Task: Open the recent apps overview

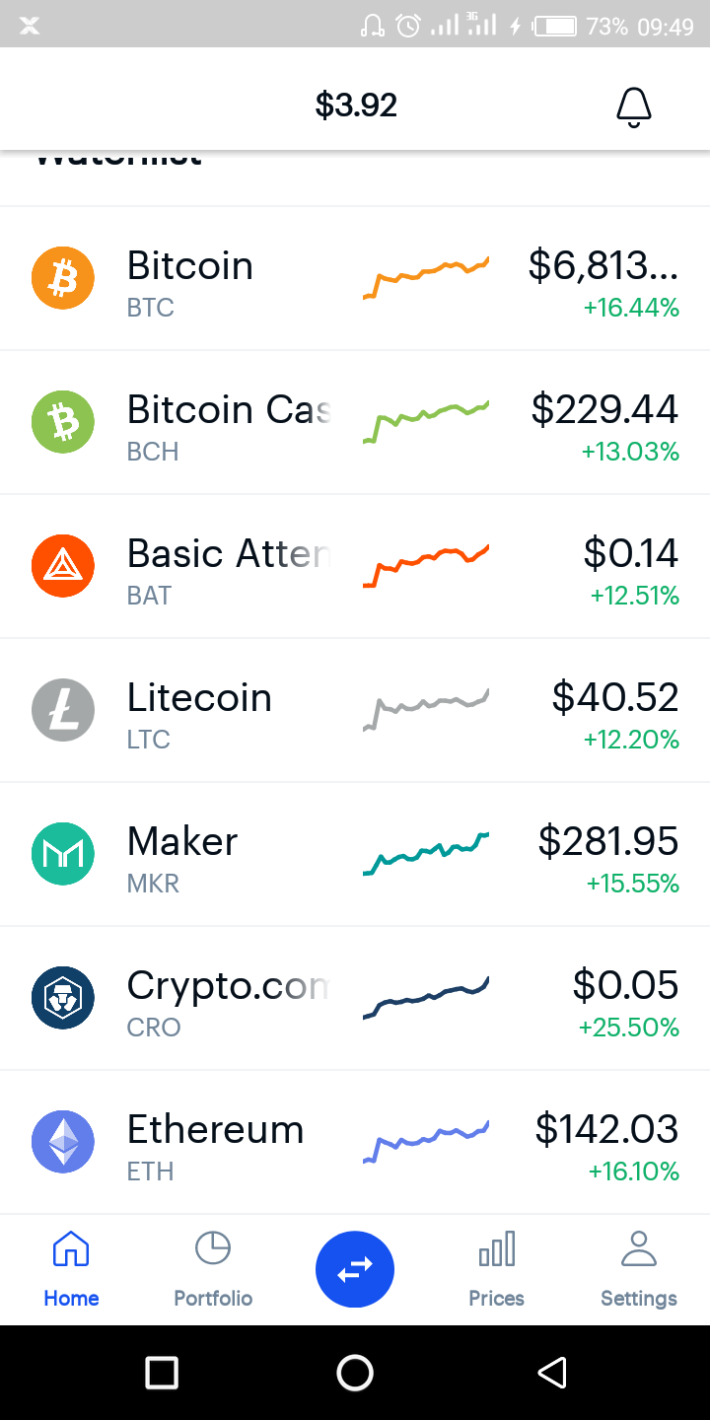Action: (x=162, y=1372)
